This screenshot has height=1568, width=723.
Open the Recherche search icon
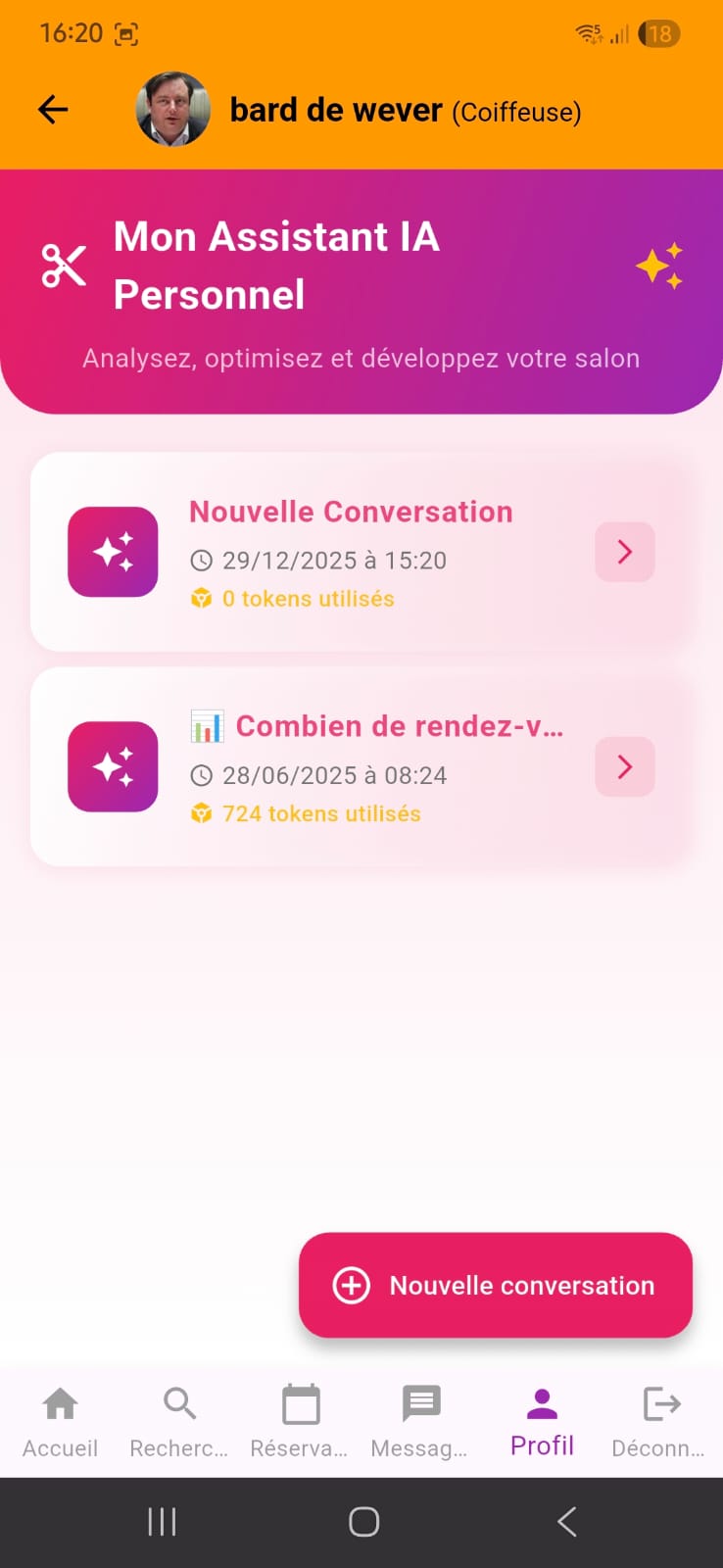pyautogui.click(x=178, y=1403)
